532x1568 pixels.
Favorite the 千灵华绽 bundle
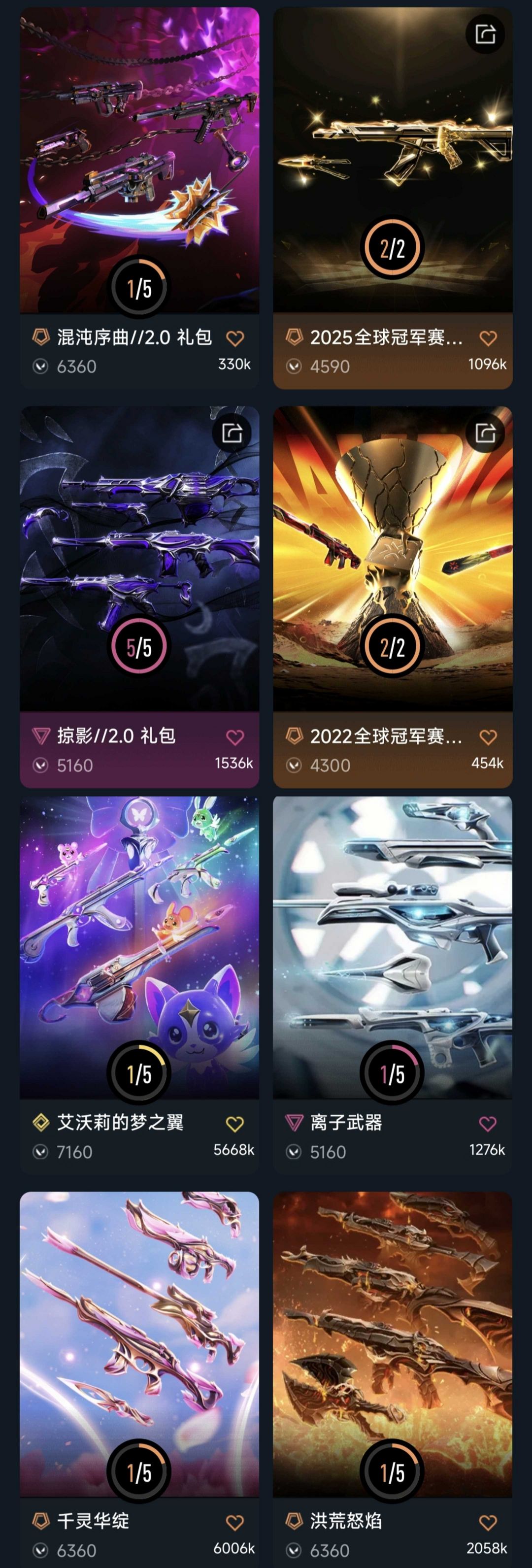click(235, 1522)
